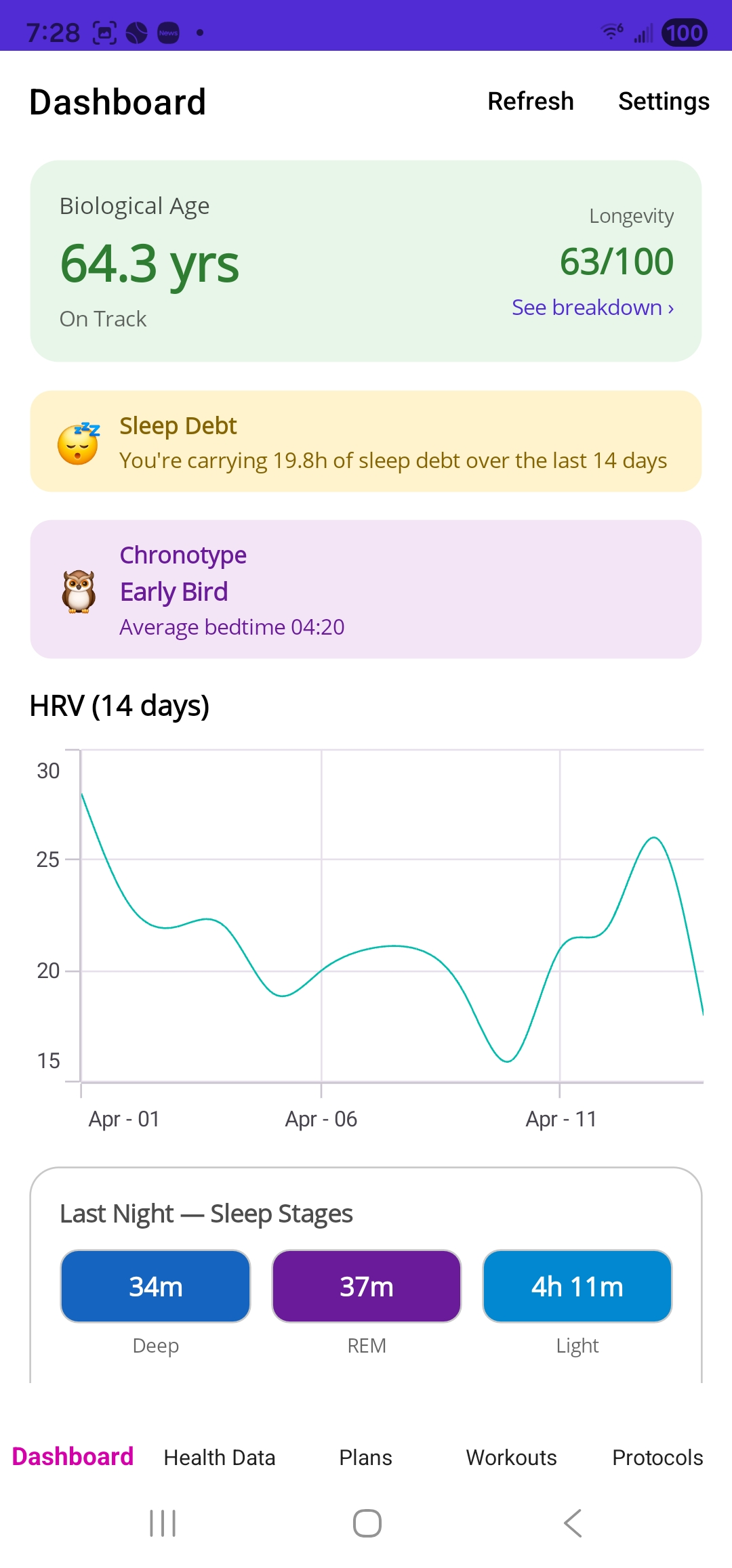Go to the Protocols tab
This screenshot has height=1568, width=732.
coord(656,1458)
